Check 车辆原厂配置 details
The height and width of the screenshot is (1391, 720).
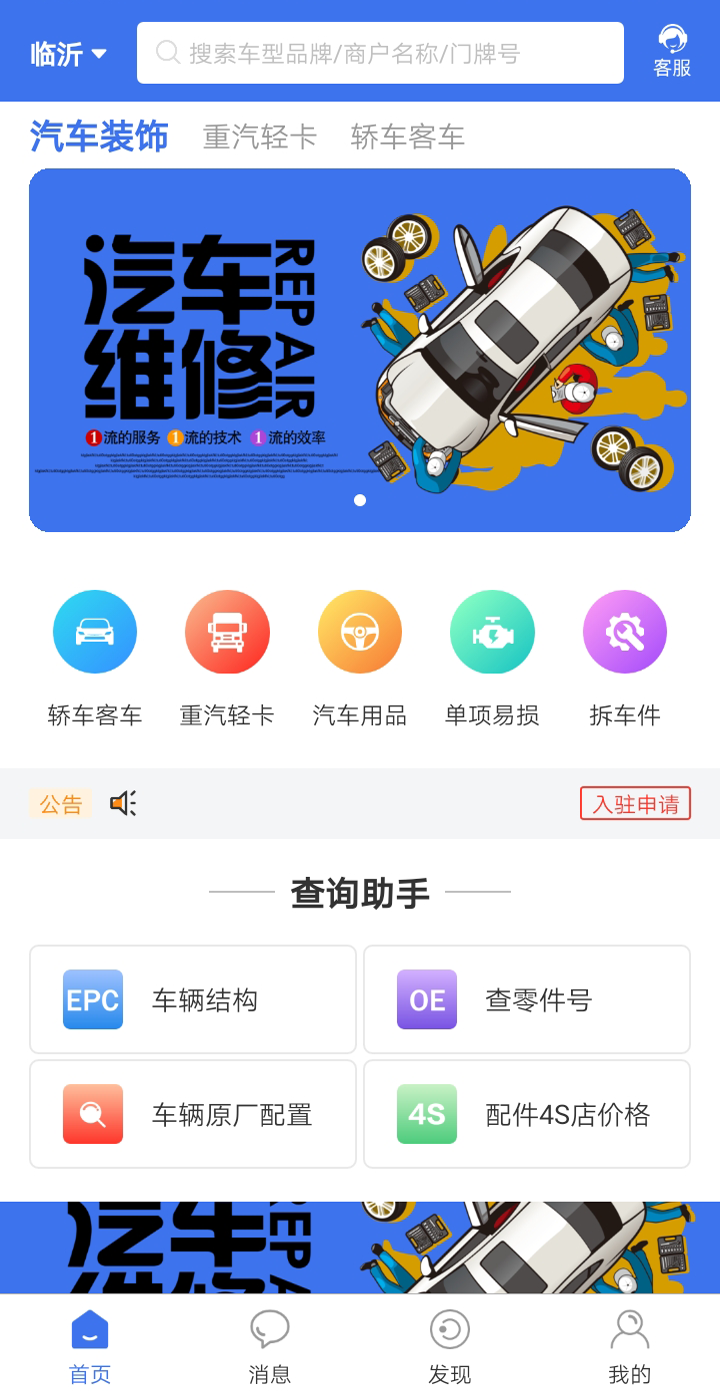click(193, 1114)
